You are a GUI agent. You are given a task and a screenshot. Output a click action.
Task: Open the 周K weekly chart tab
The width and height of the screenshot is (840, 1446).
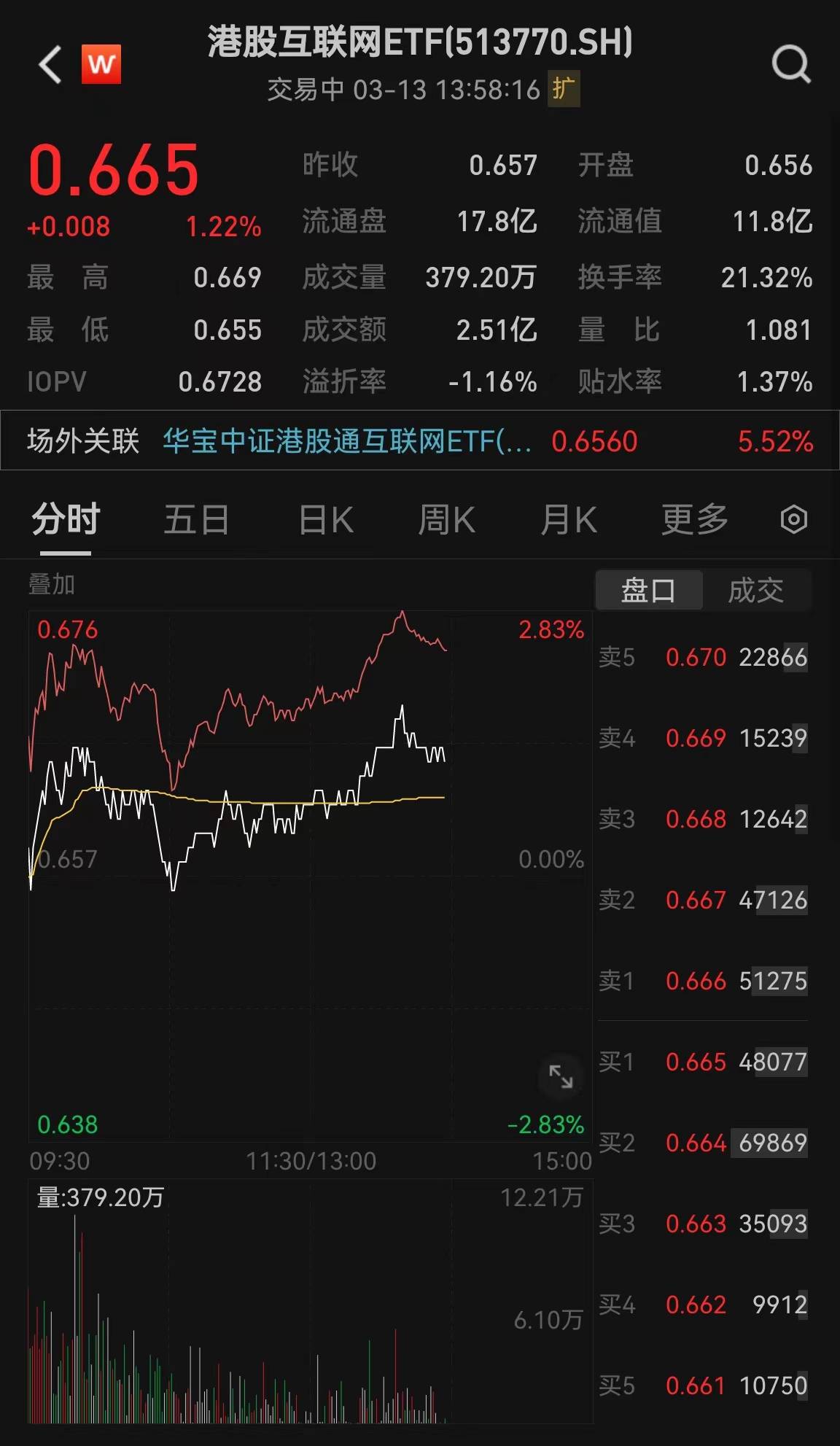coord(446,519)
